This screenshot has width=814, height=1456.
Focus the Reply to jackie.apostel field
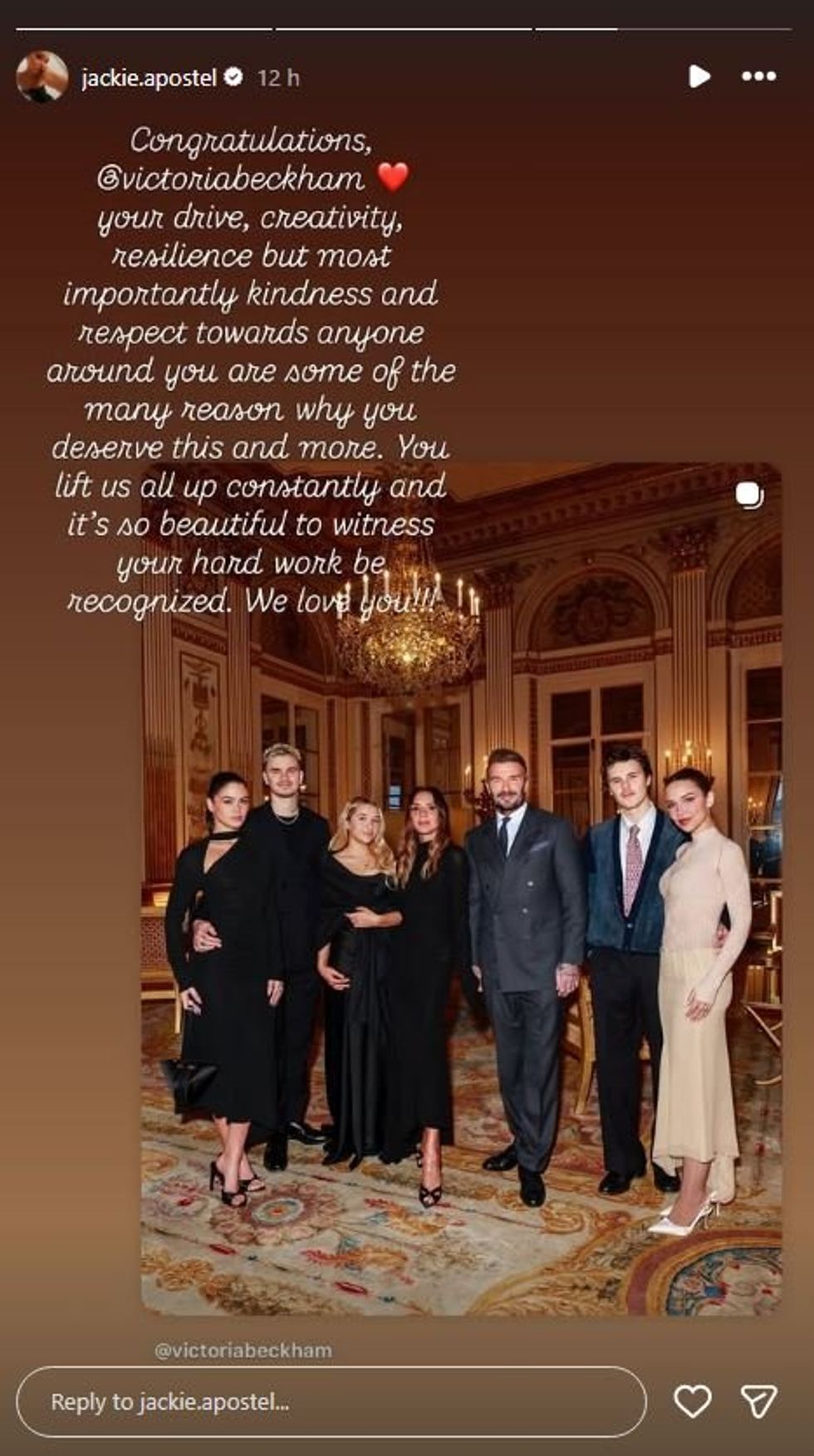pyautogui.click(x=331, y=1402)
